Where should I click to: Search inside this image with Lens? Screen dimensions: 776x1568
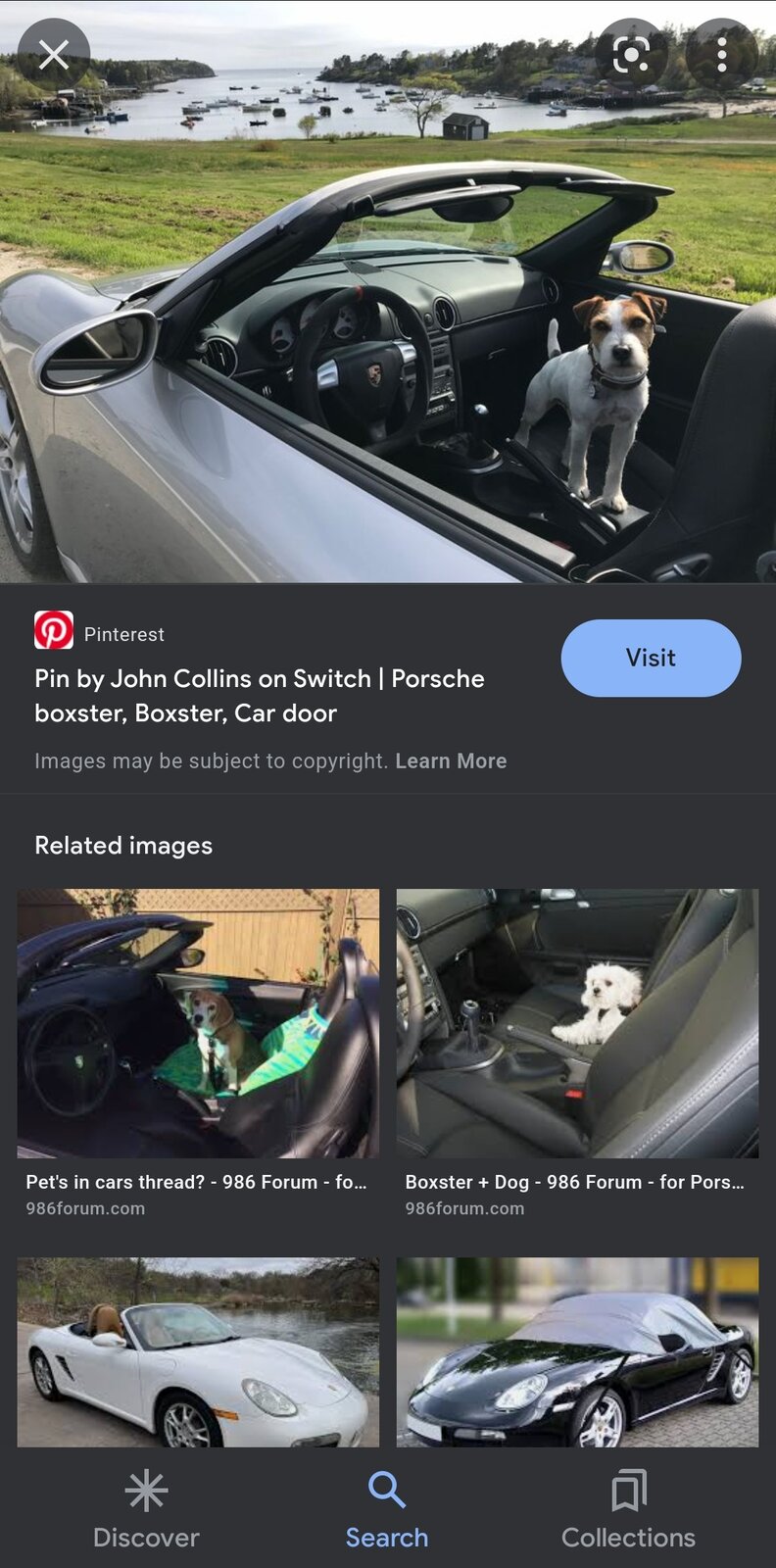tap(631, 54)
